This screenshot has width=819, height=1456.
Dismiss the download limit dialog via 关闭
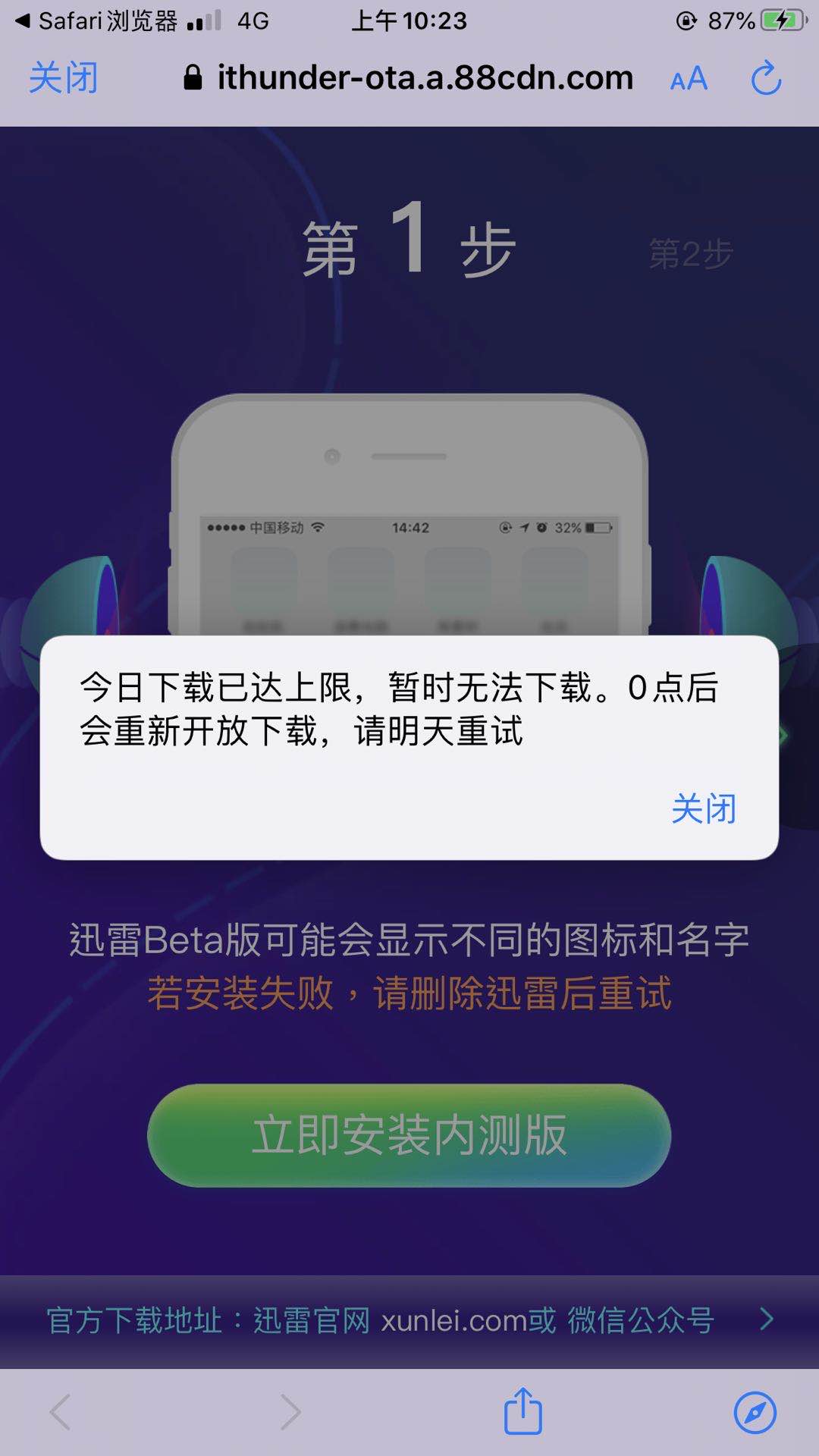click(703, 808)
